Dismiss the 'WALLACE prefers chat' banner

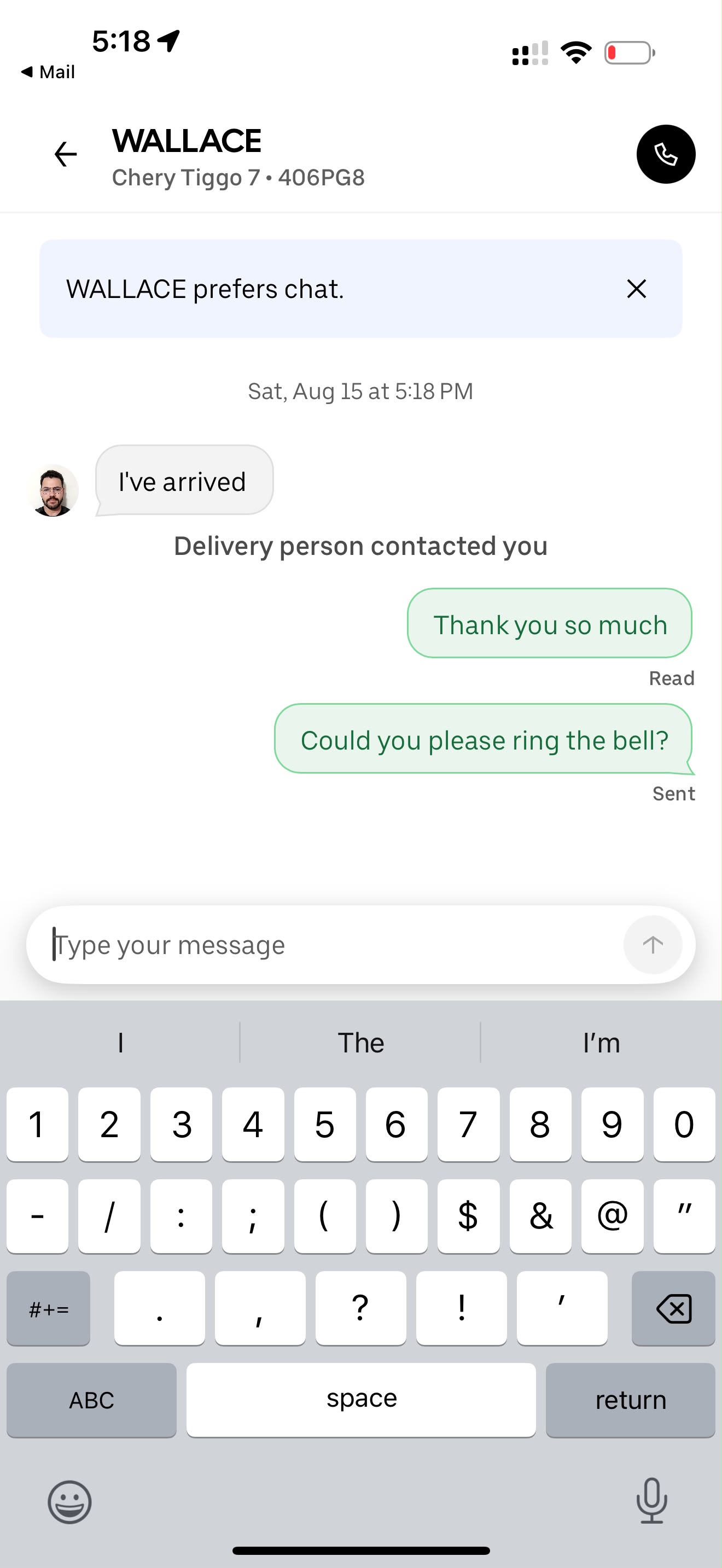[x=636, y=289]
